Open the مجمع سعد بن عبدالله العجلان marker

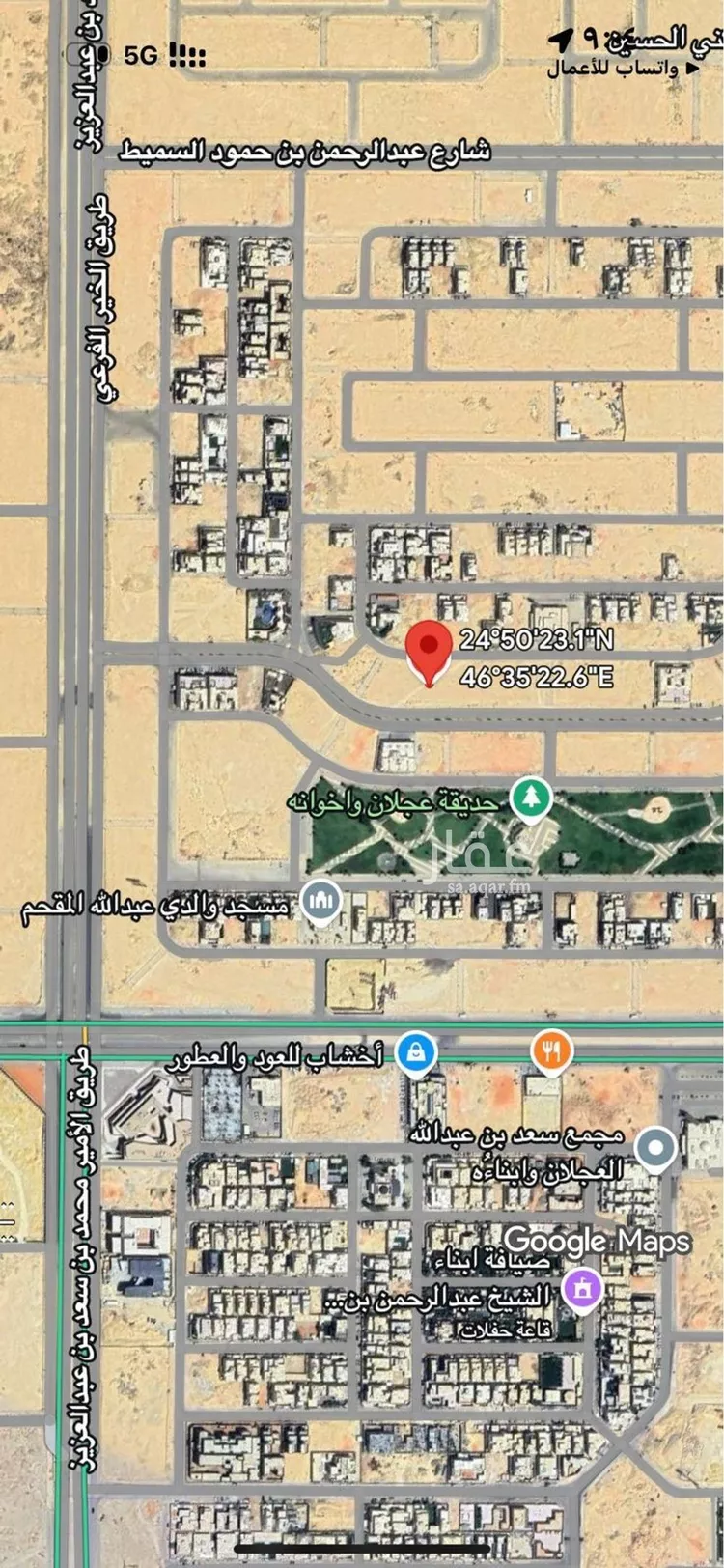pyautogui.click(x=656, y=1150)
